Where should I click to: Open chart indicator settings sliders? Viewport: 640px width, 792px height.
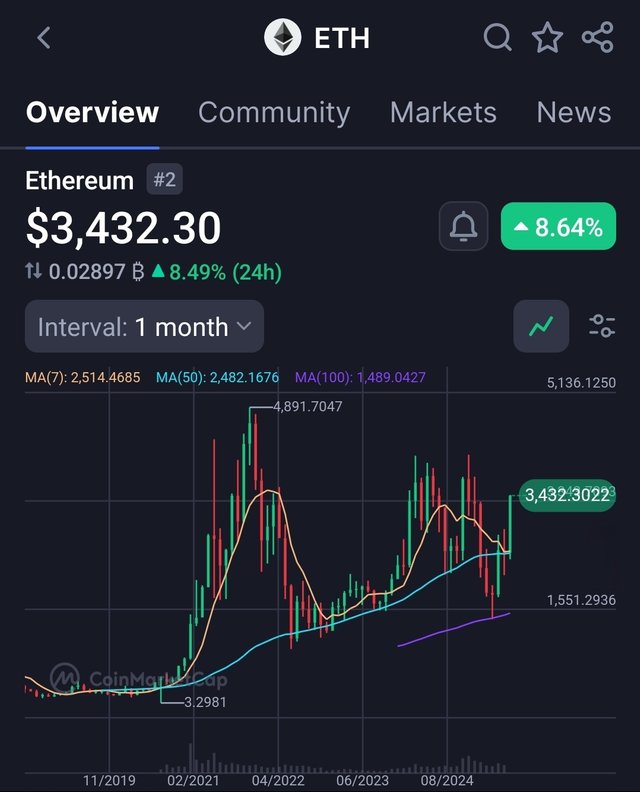(602, 326)
